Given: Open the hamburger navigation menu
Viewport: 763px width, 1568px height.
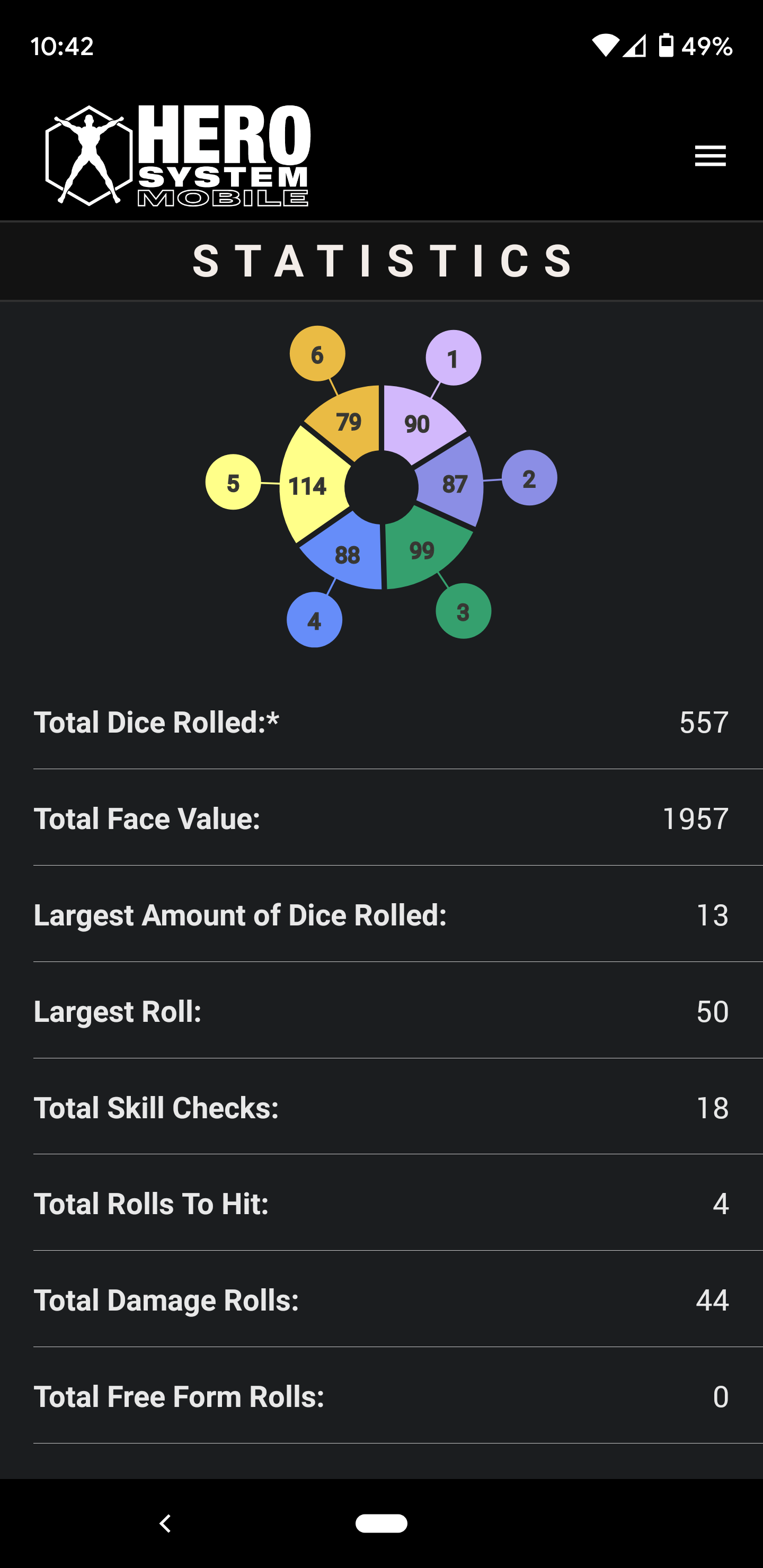Looking at the screenshot, I should 710,156.
